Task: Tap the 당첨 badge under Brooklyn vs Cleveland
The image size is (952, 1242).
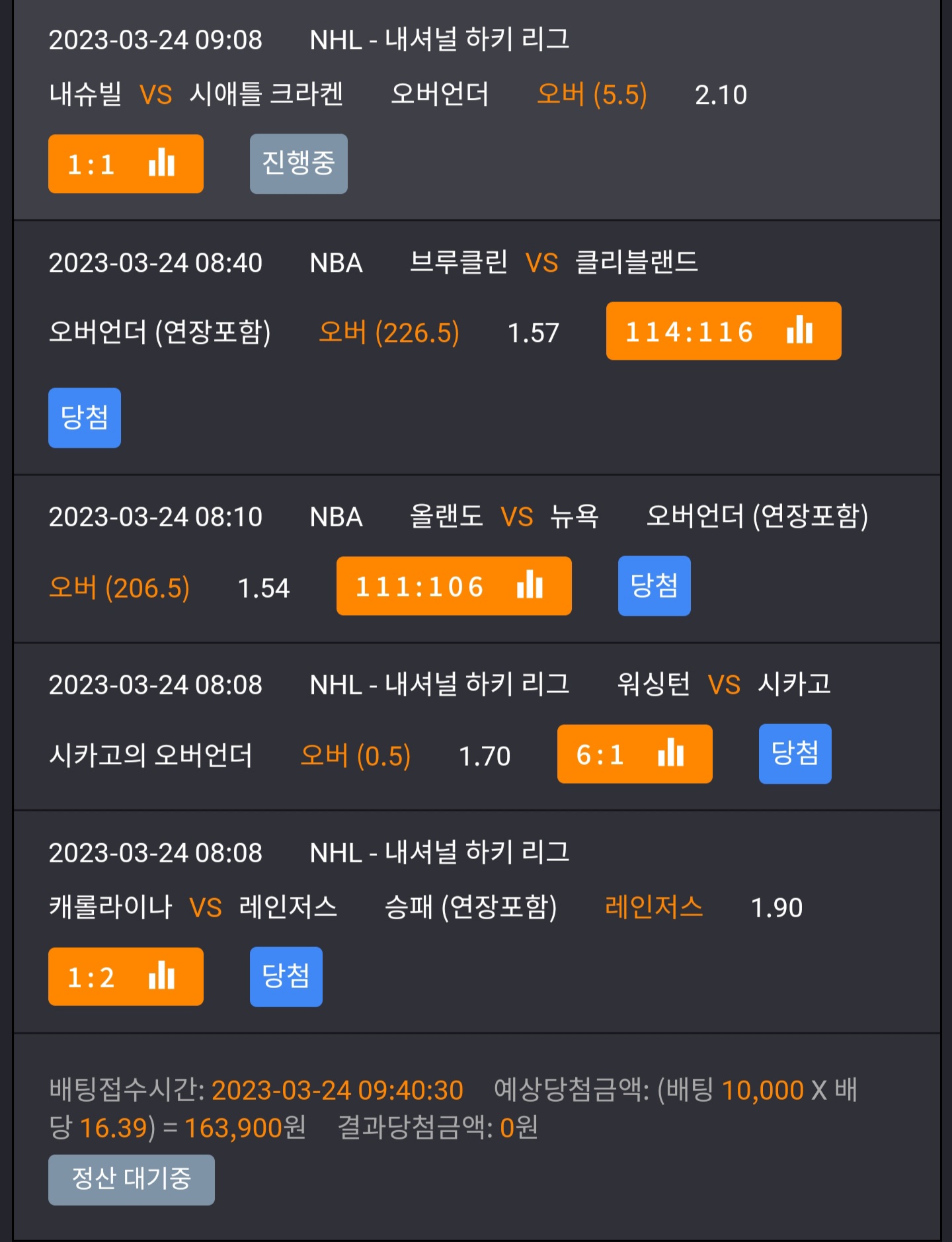Action: pyautogui.click(x=85, y=418)
